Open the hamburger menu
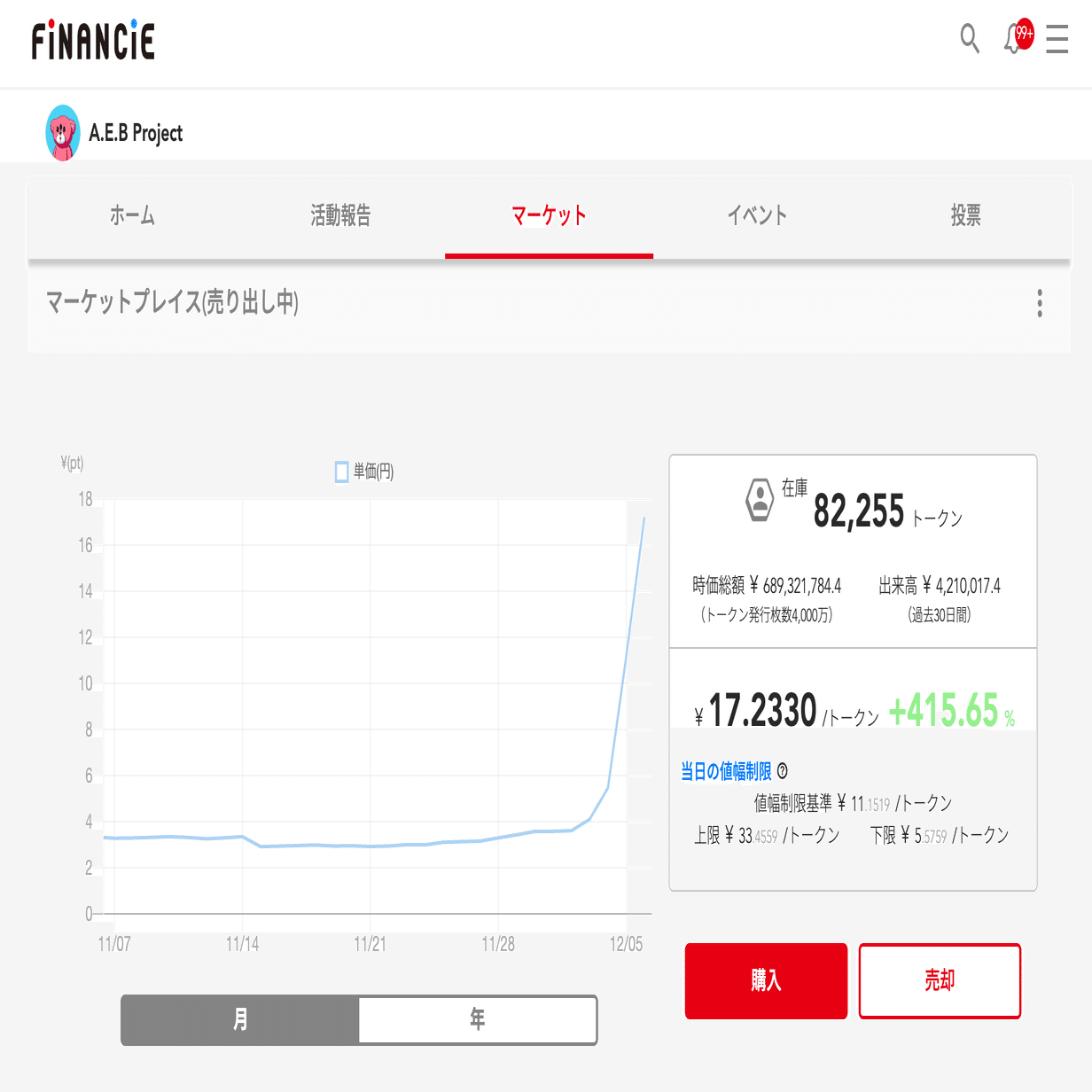 coord(1057,39)
